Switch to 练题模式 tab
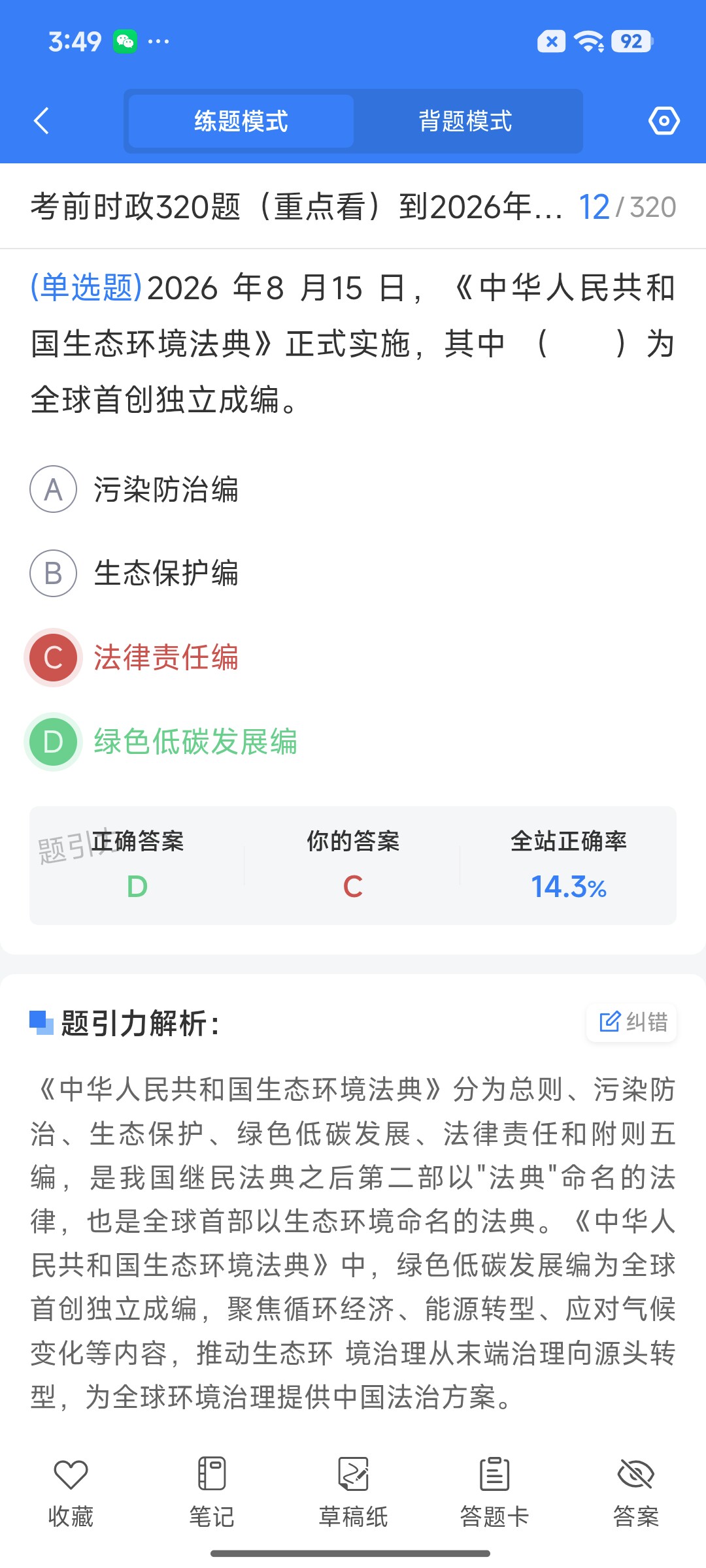The height and width of the screenshot is (1568, 706). pyautogui.click(x=241, y=122)
